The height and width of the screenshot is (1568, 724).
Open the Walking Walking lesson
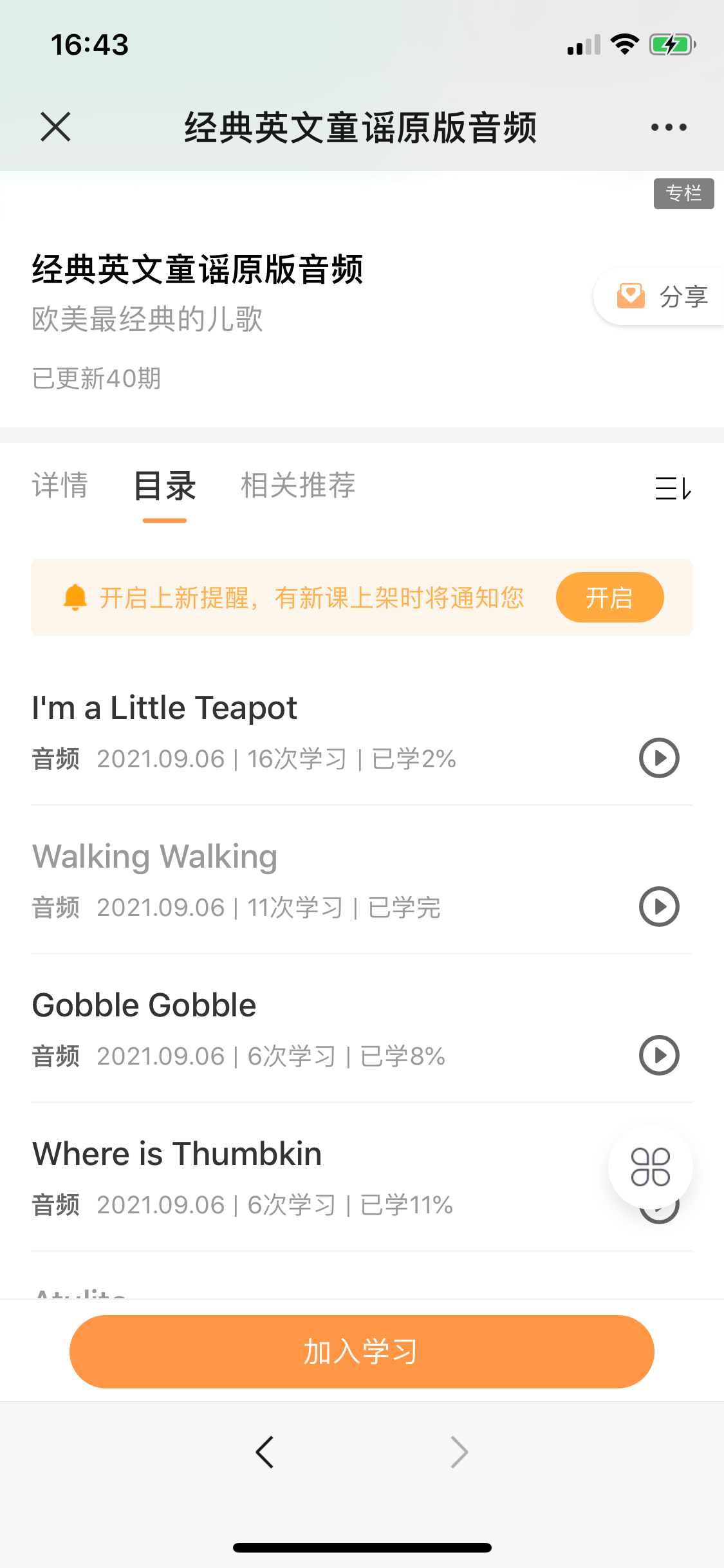(155, 857)
